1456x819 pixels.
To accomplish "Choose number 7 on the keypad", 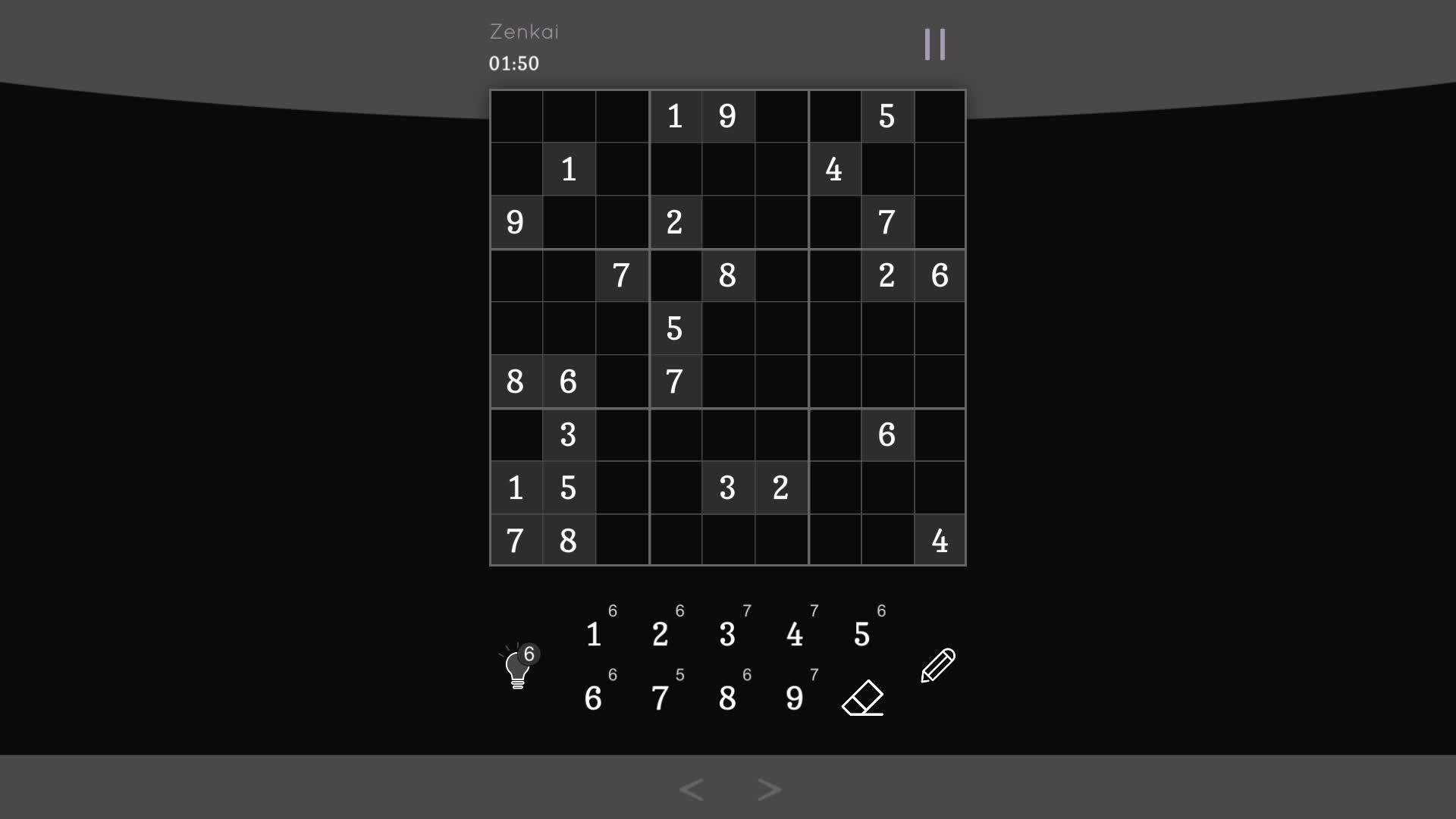I will tap(661, 698).
